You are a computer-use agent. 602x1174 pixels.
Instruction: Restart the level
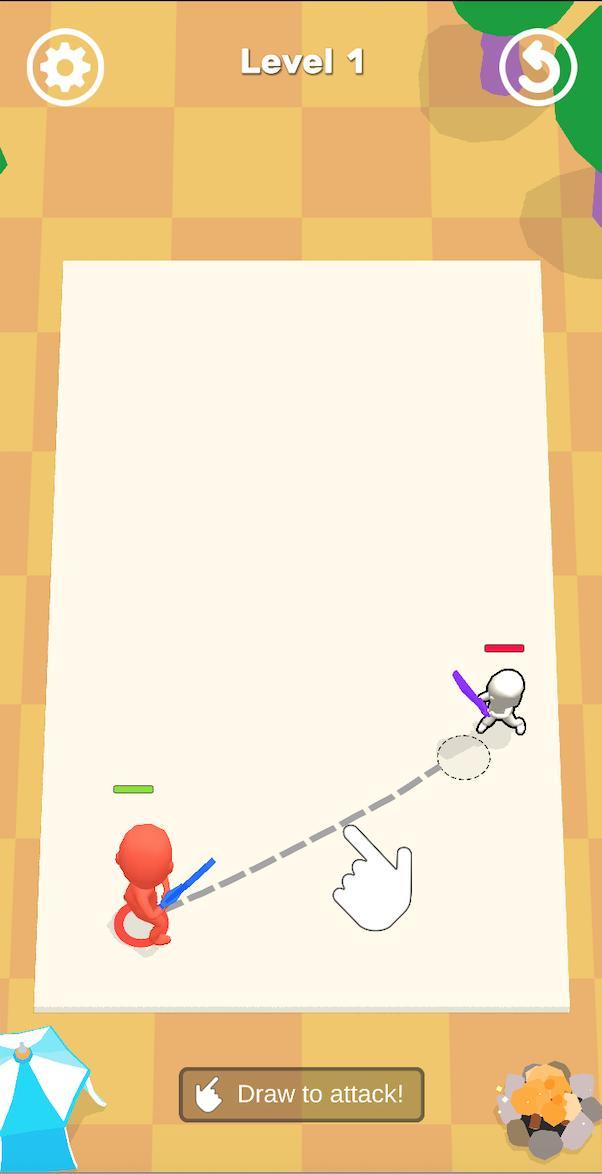tap(538, 67)
